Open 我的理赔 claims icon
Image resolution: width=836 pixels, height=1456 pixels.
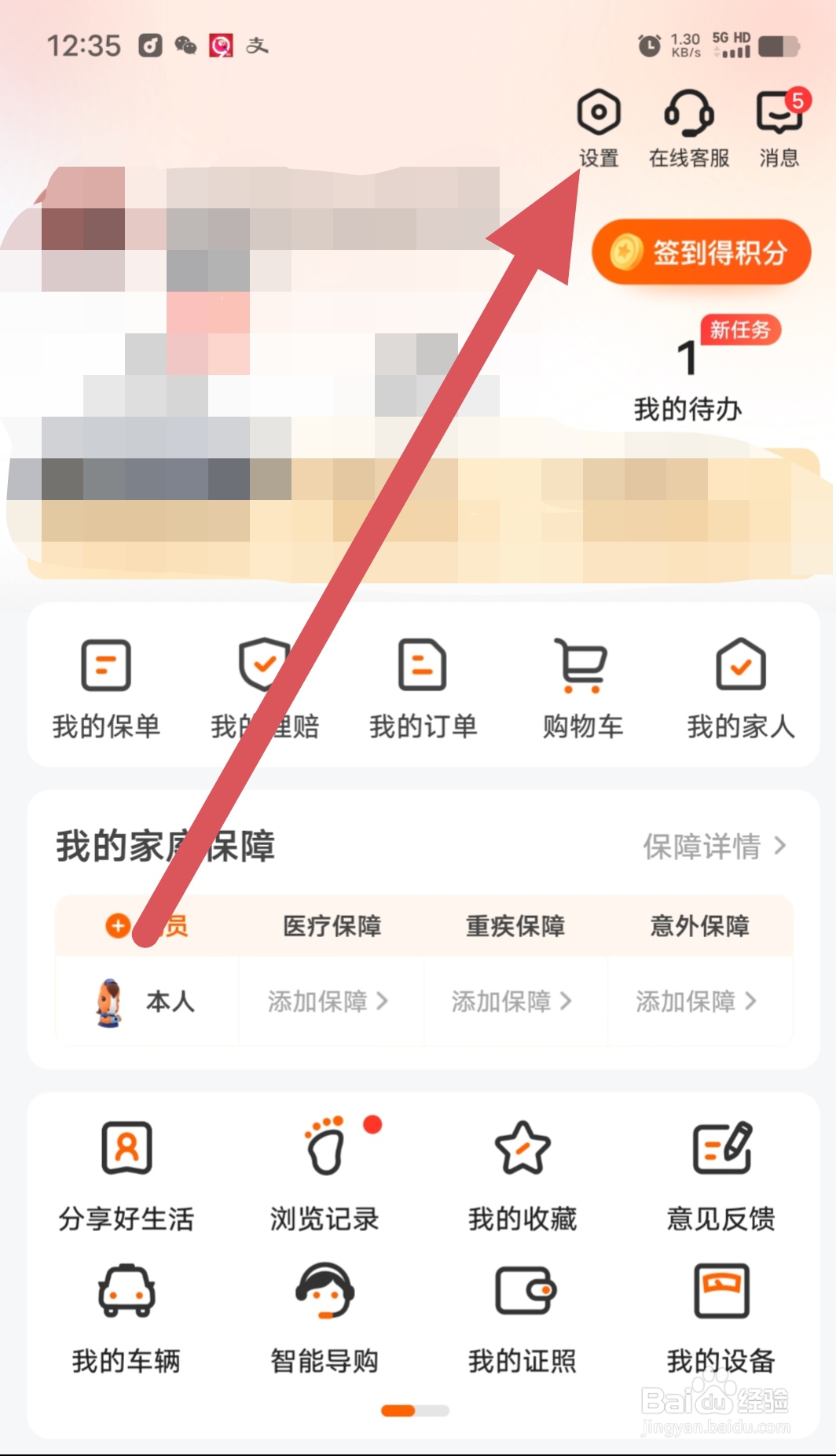[x=266, y=688]
